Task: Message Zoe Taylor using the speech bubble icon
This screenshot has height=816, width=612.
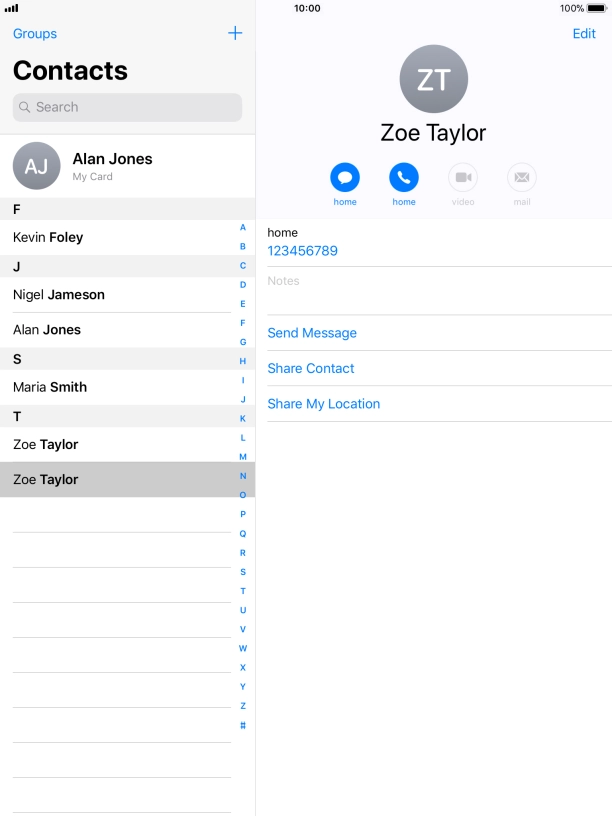Action: click(345, 178)
